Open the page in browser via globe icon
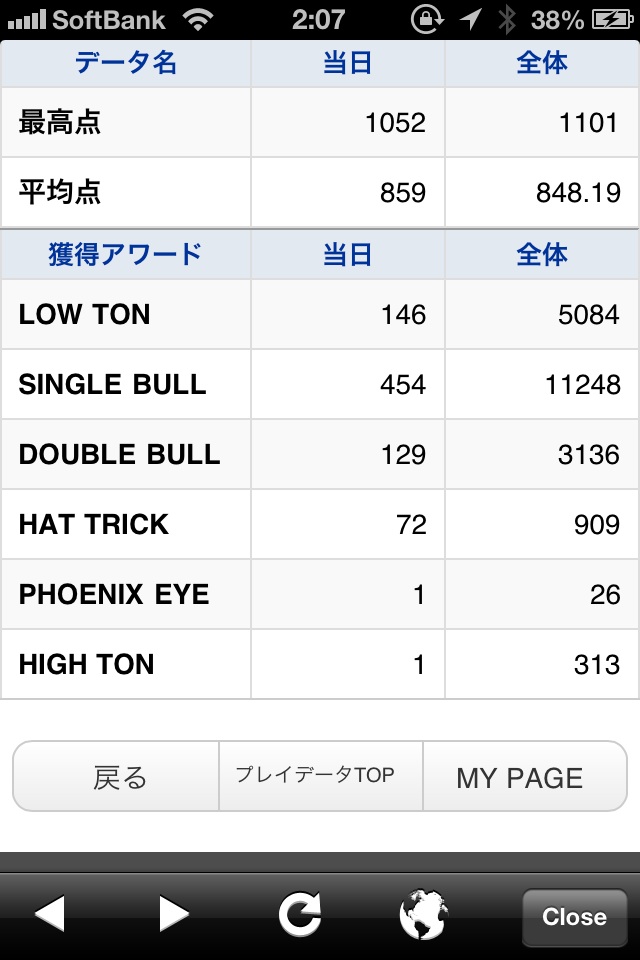Image resolution: width=640 pixels, height=960 pixels. pos(423,914)
